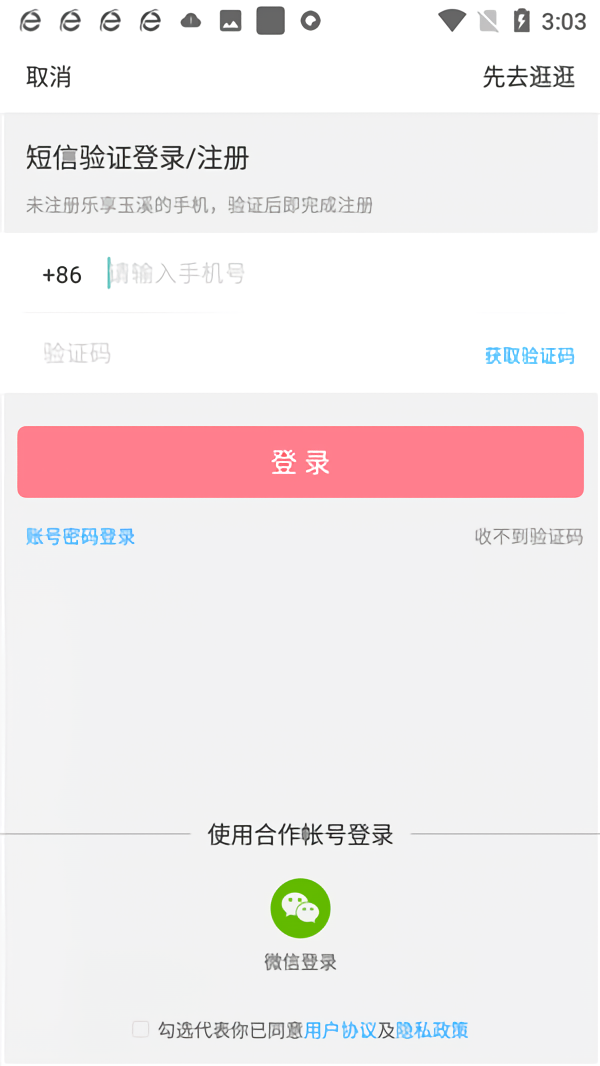Image resolution: width=600 pixels, height=1066 pixels.
Task: Tap 先去逛逛 to browse first
Action: pyautogui.click(x=528, y=77)
